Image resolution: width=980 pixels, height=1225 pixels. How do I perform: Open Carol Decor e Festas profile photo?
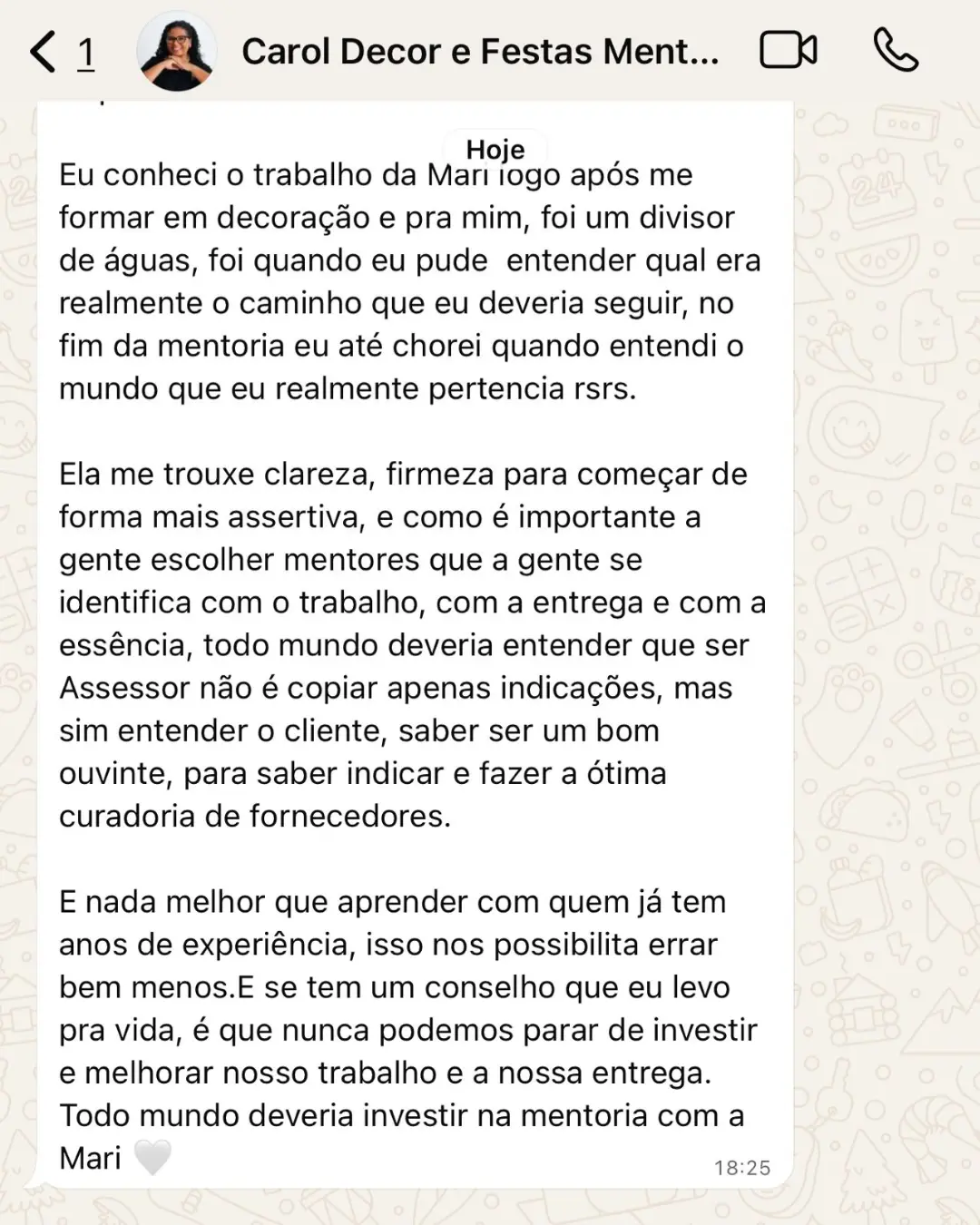[177, 52]
